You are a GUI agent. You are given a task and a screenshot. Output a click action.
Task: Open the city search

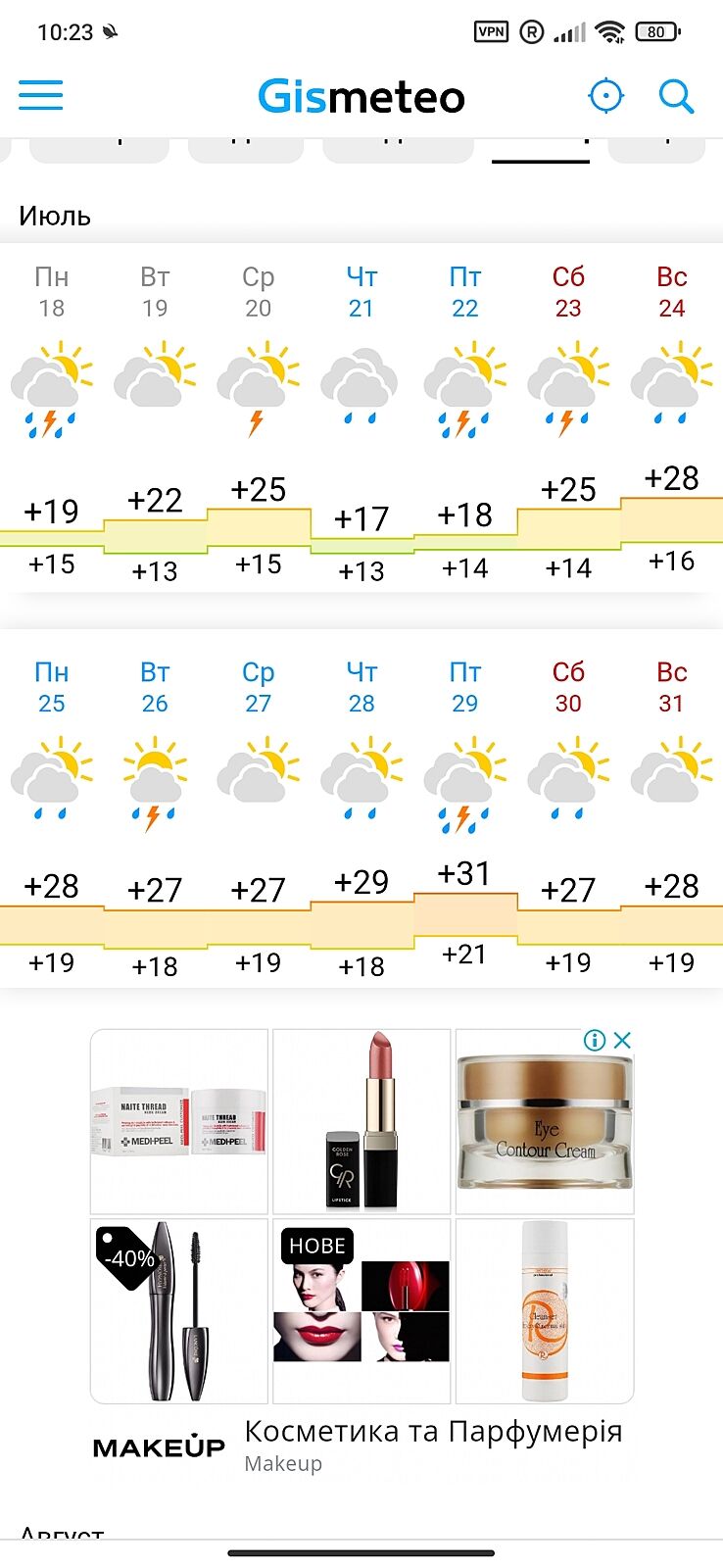676,96
